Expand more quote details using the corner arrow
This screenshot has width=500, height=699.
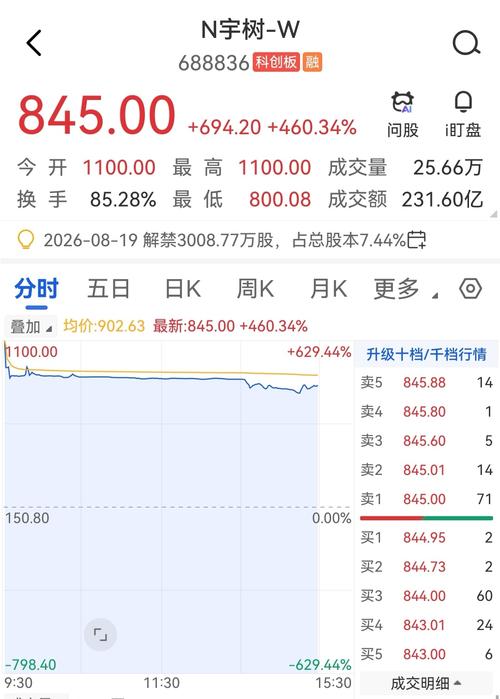click(x=493, y=214)
